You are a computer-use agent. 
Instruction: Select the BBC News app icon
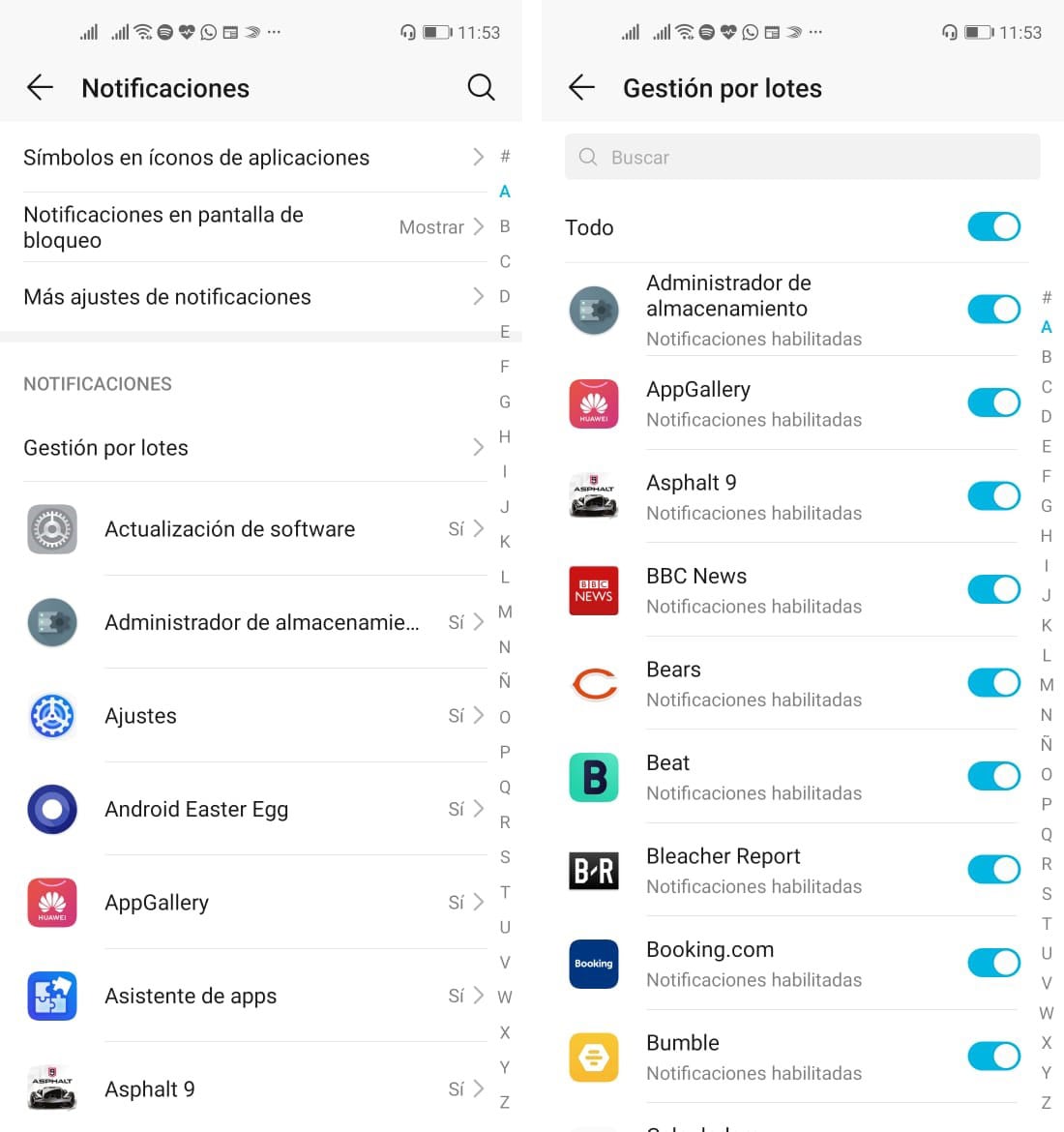tap(593, 590)
